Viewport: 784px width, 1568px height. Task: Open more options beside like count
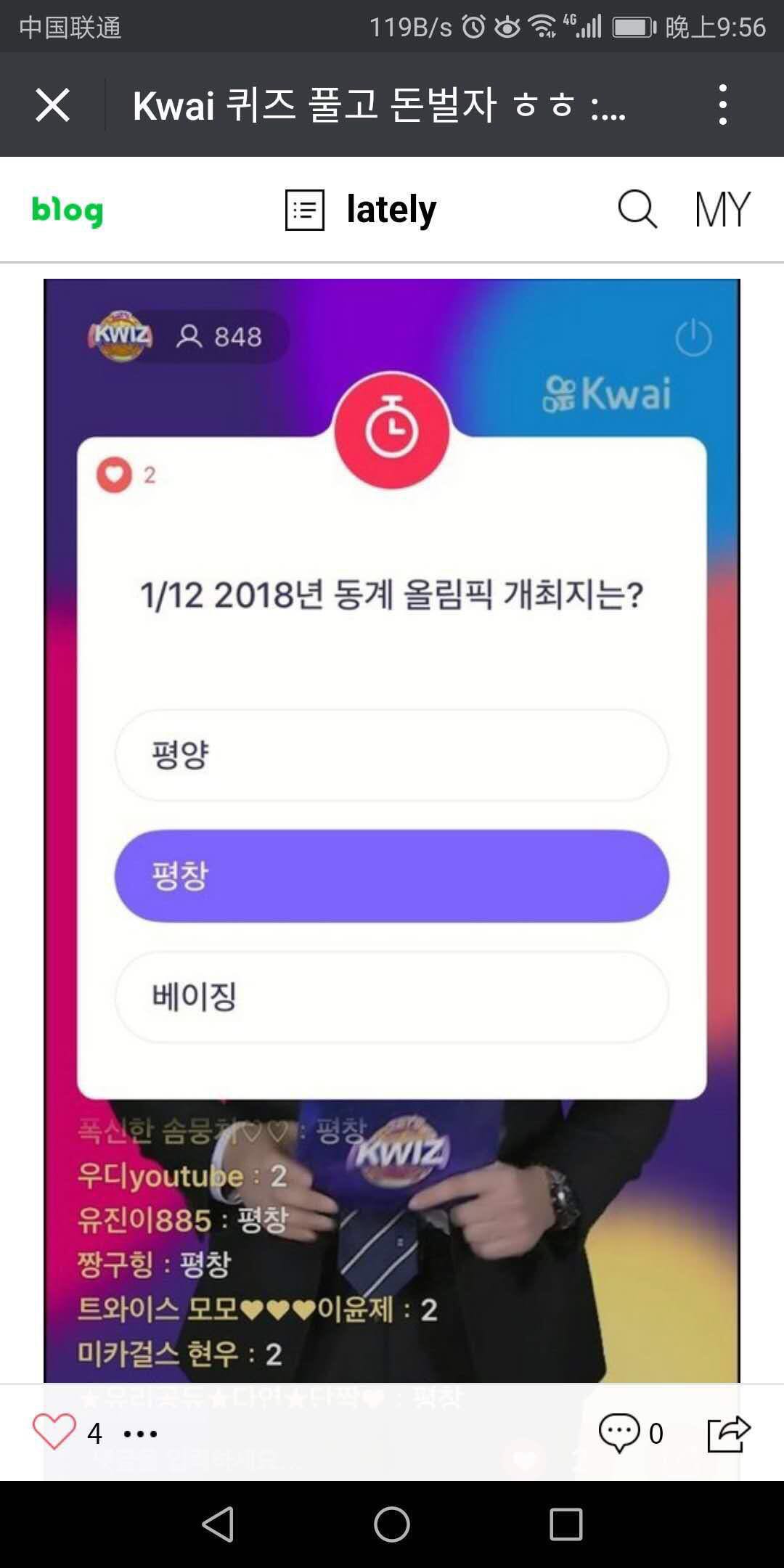coord(140,1434)
